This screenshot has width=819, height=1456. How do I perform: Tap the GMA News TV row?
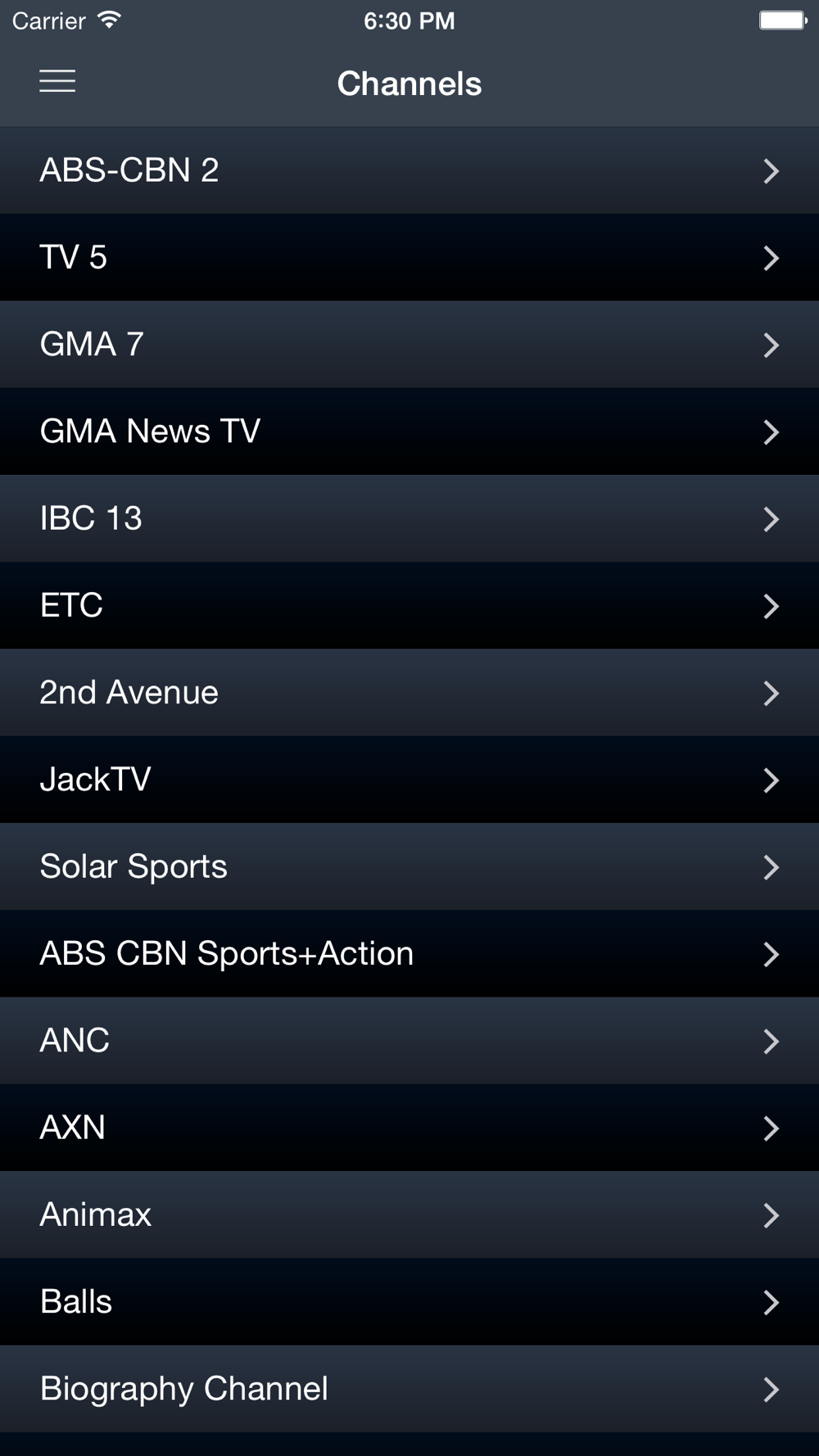409,432
